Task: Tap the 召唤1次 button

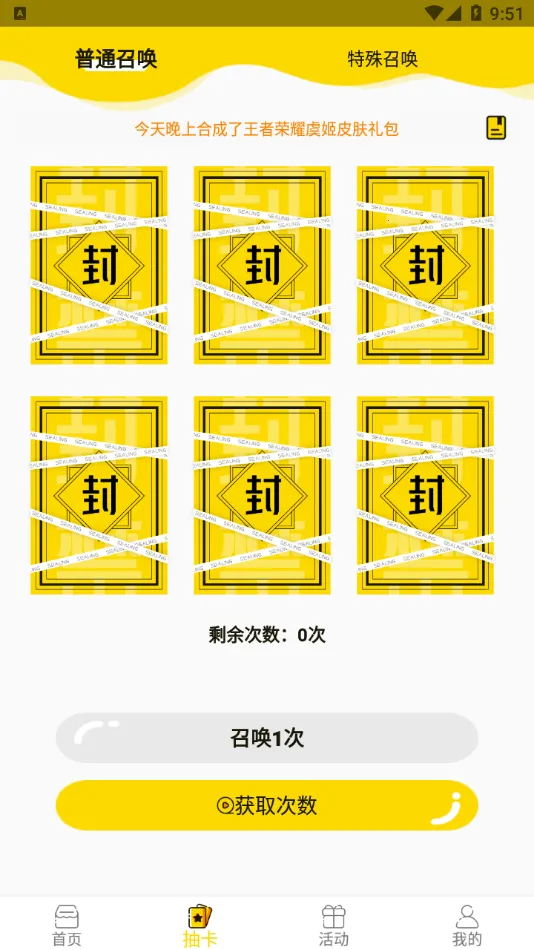Action: [267, 738]
